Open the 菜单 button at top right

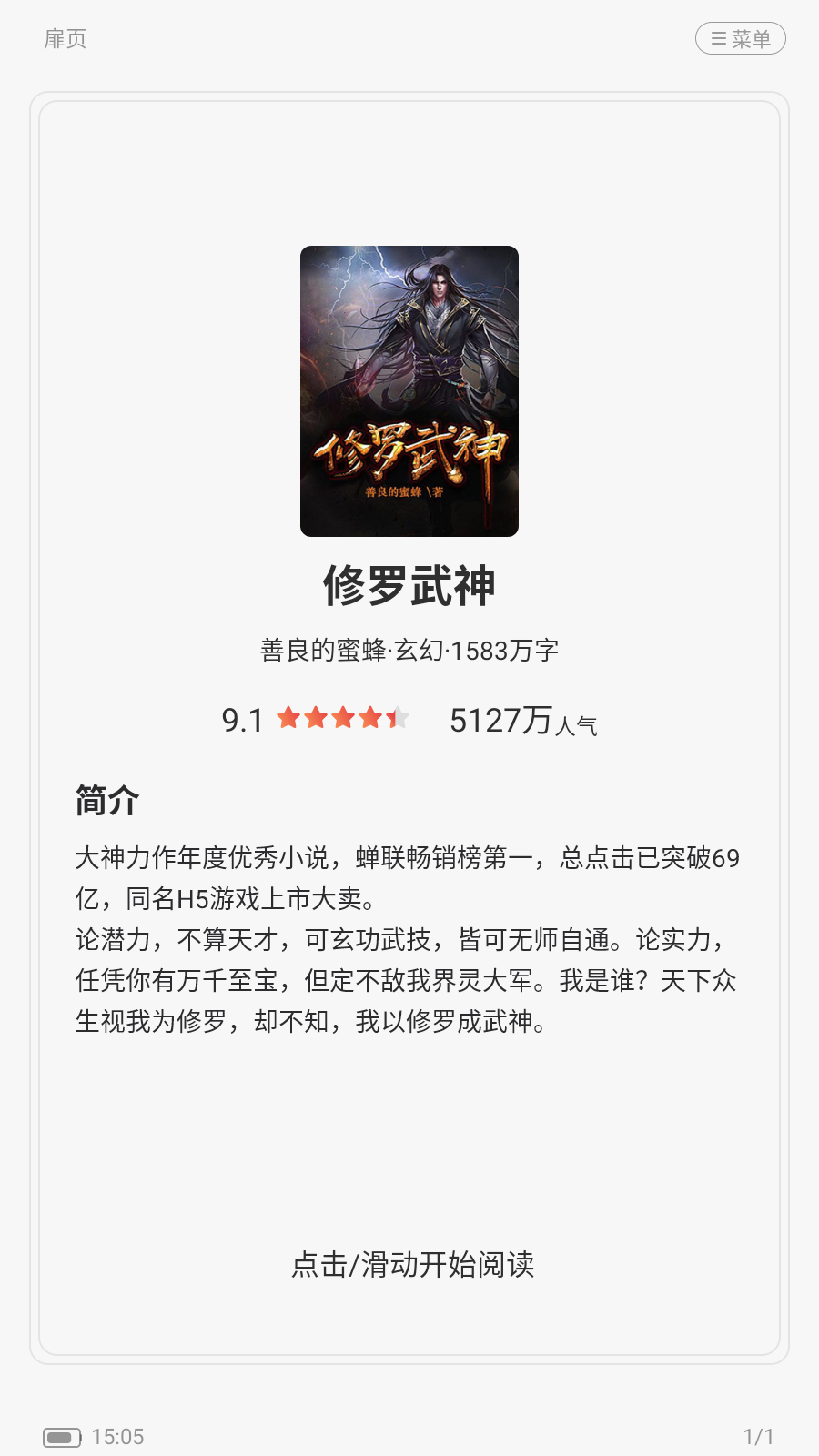point(740,37)
